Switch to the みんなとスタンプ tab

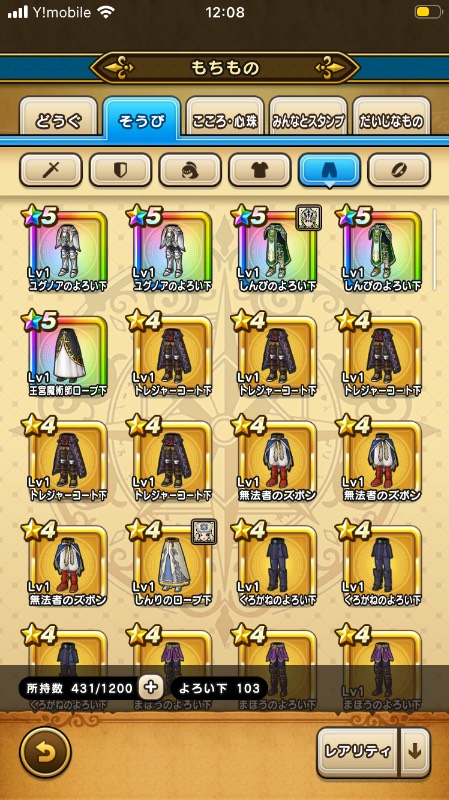pos(308,118)
